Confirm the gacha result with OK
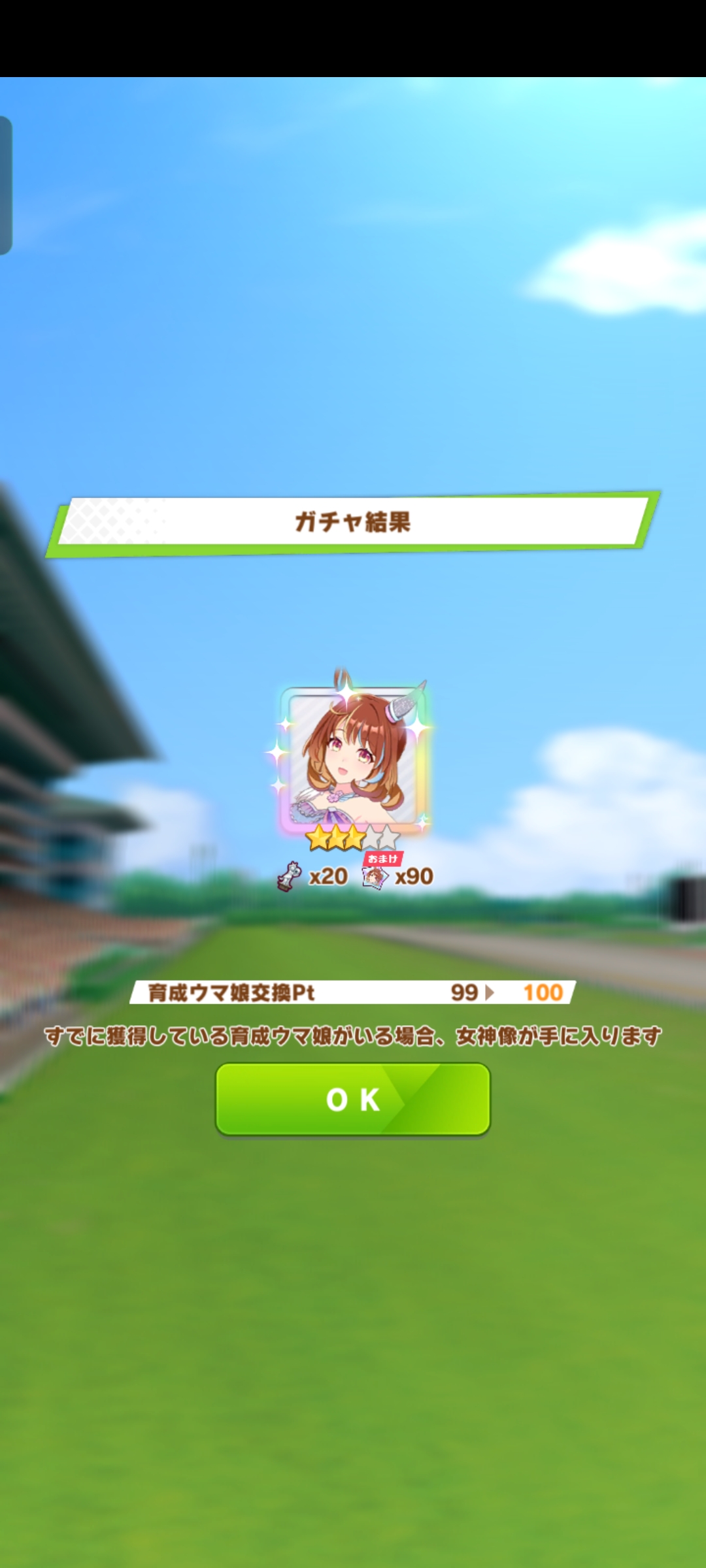Viewport: 706px width, 1568px height. point(353,1100)
